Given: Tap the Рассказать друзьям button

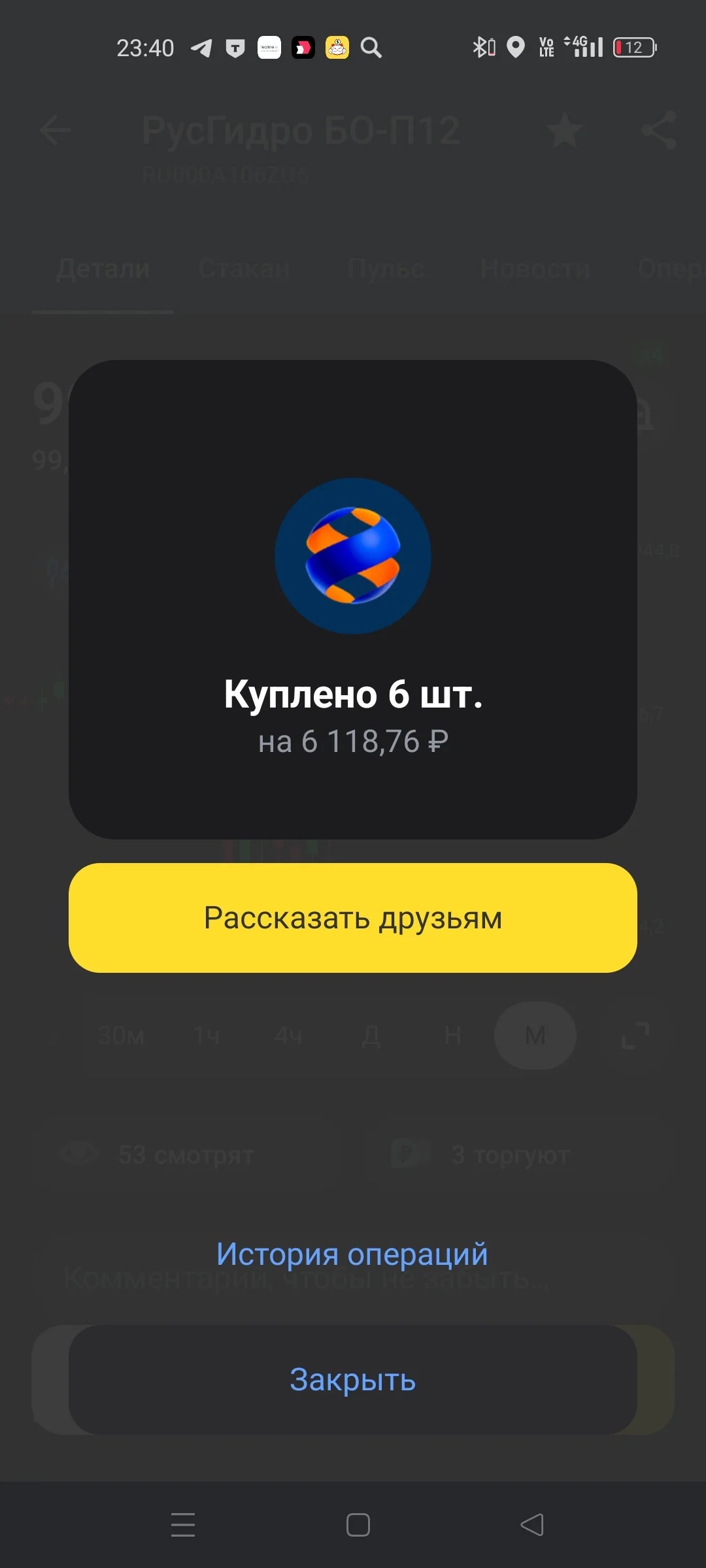Looking at the screenshot, I should point(353,917).
